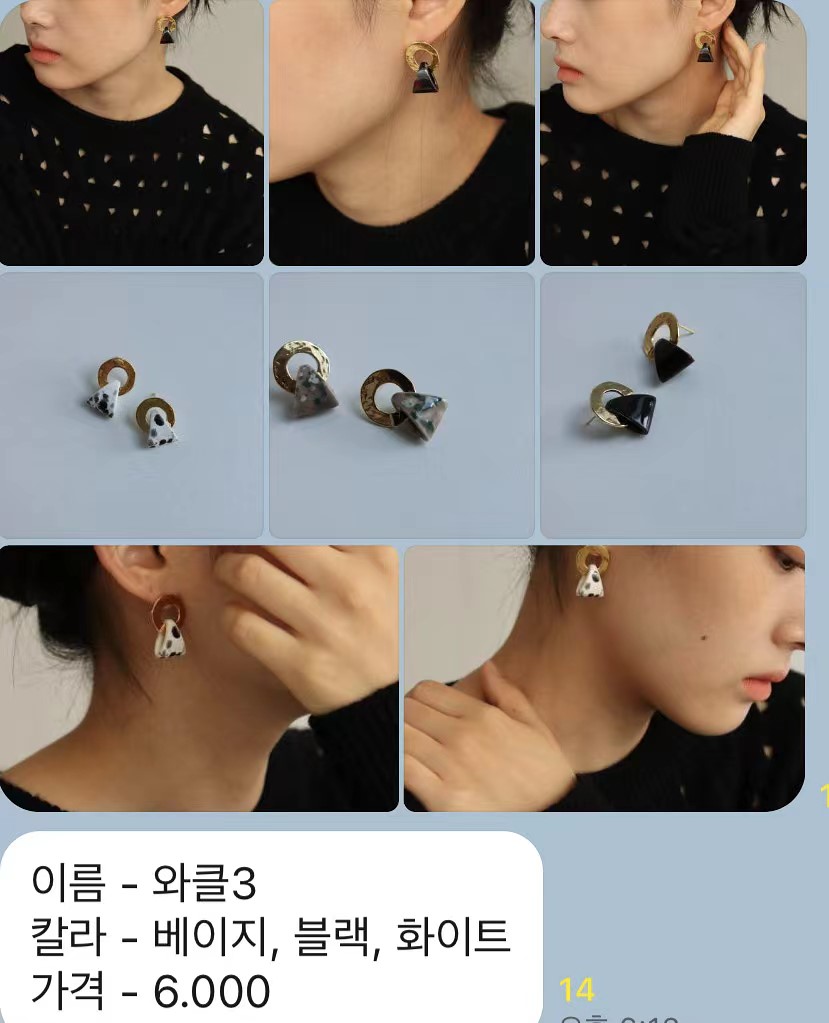Open close-up ear photo with black triangle earring

click(x=401, y=132)
